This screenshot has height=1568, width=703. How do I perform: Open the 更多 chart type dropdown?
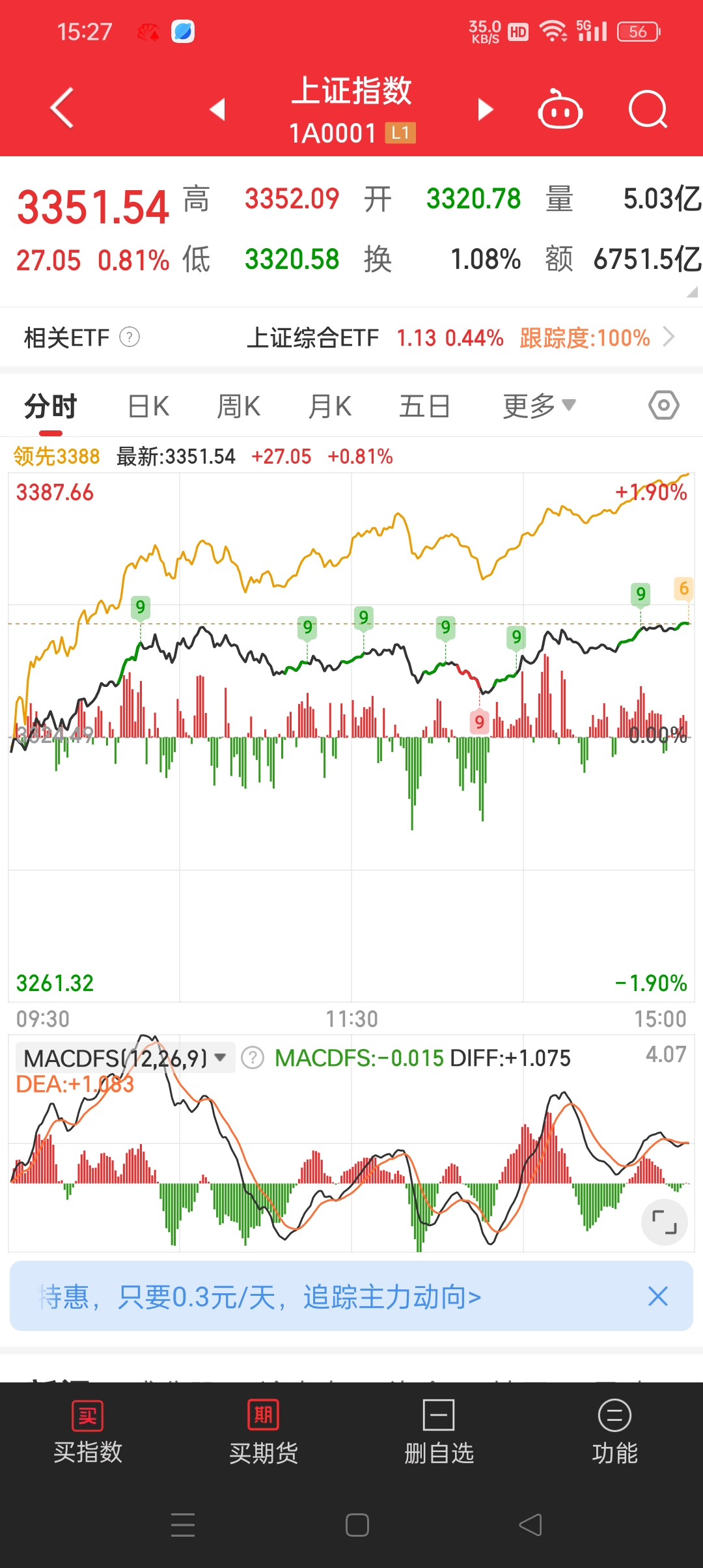click(538, 404)
